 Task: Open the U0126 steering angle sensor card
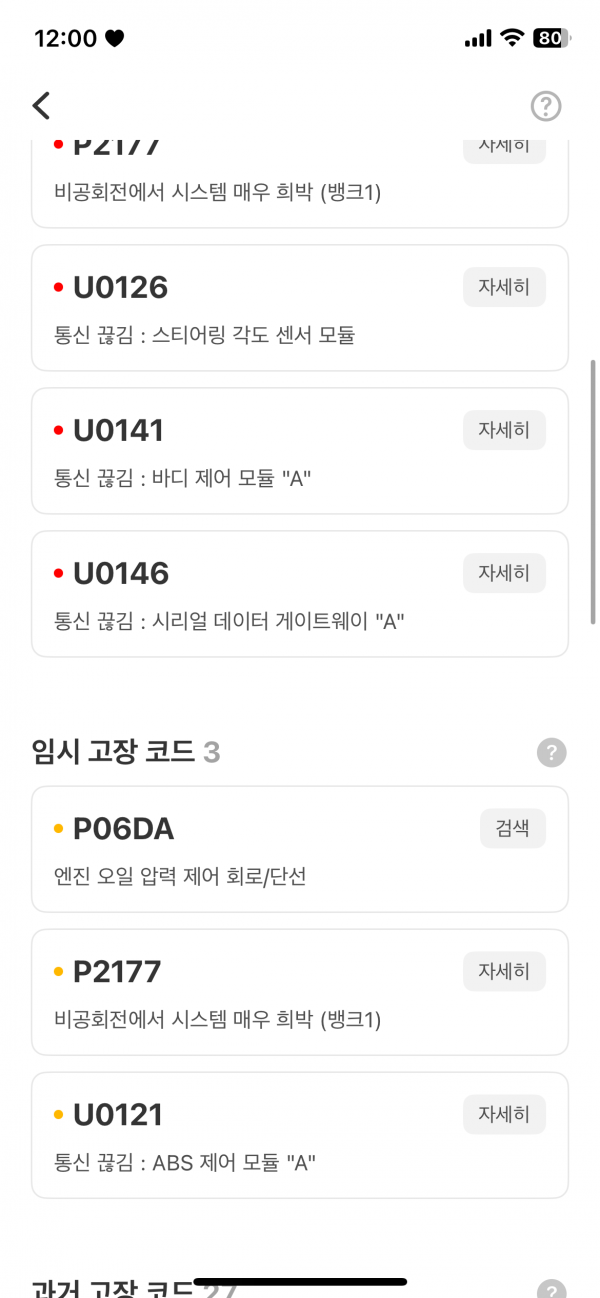point(300,308)
